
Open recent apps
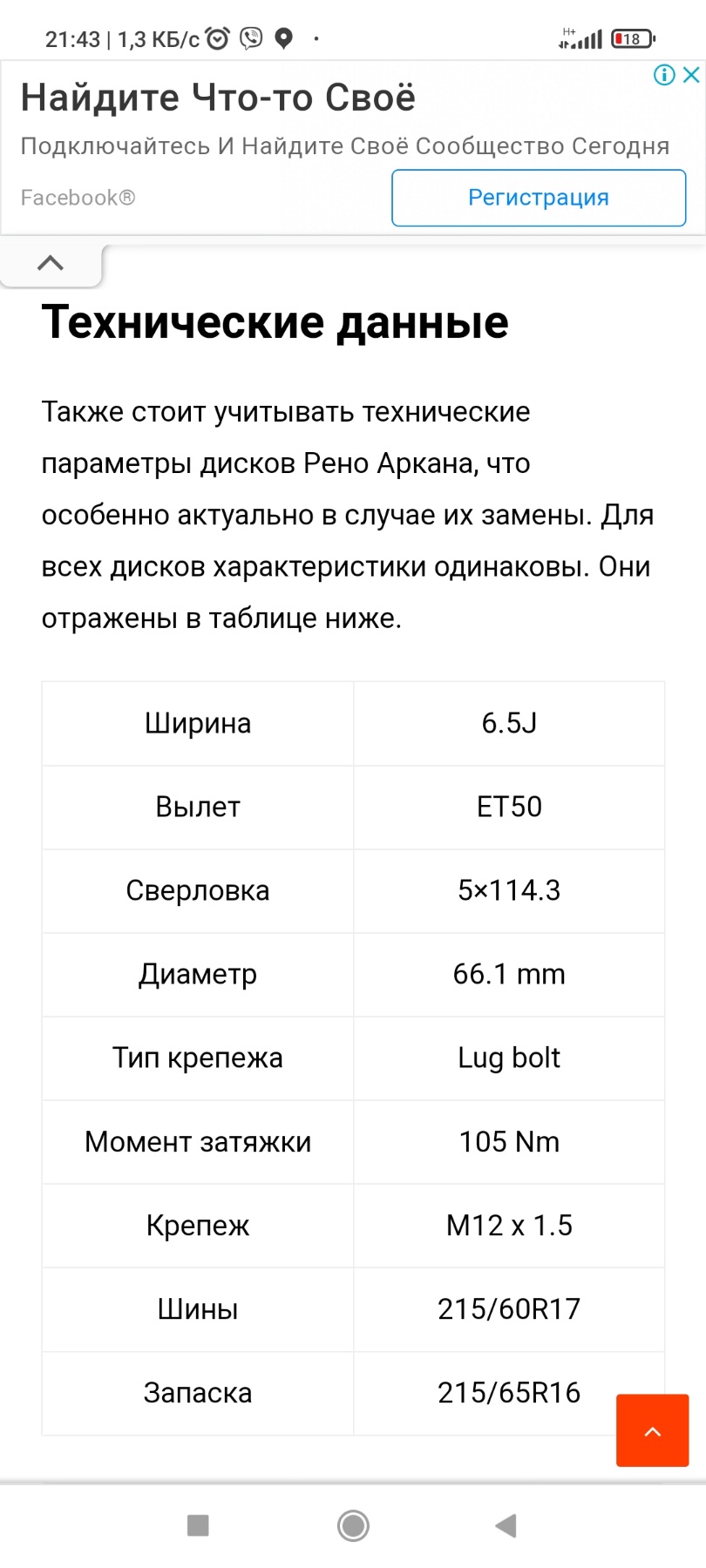click(x=199, y=1525)
